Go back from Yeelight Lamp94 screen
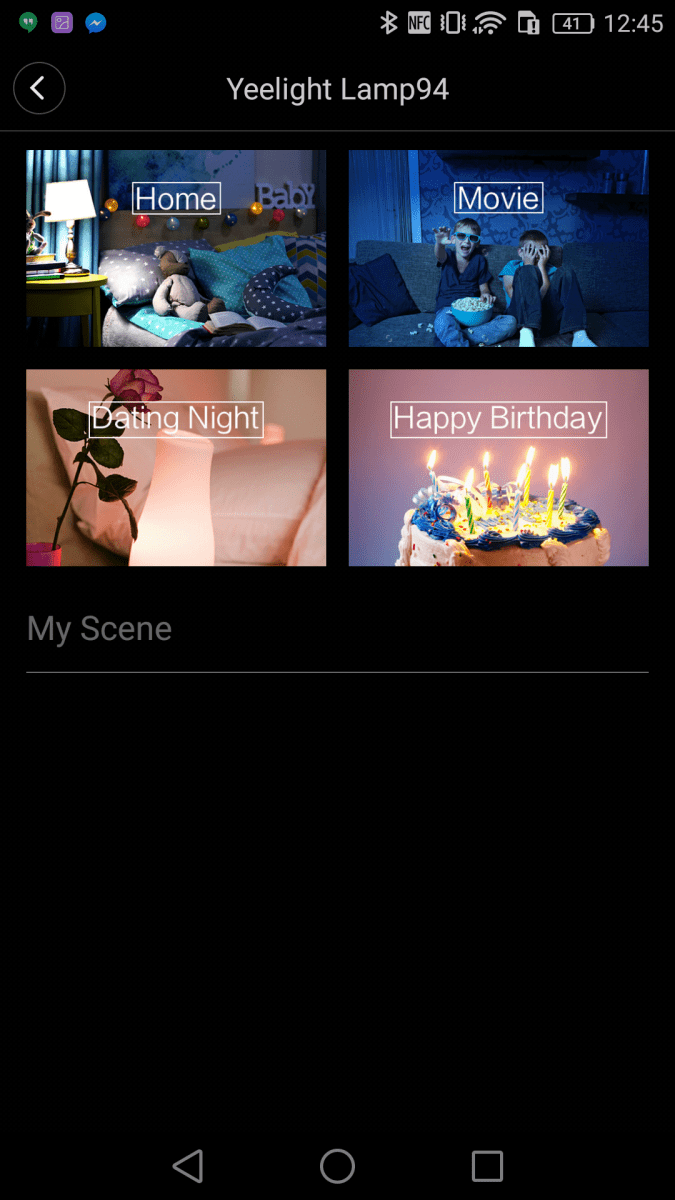Image resolution: width=675 pixels, height=1200 pixels. (39, 88)
